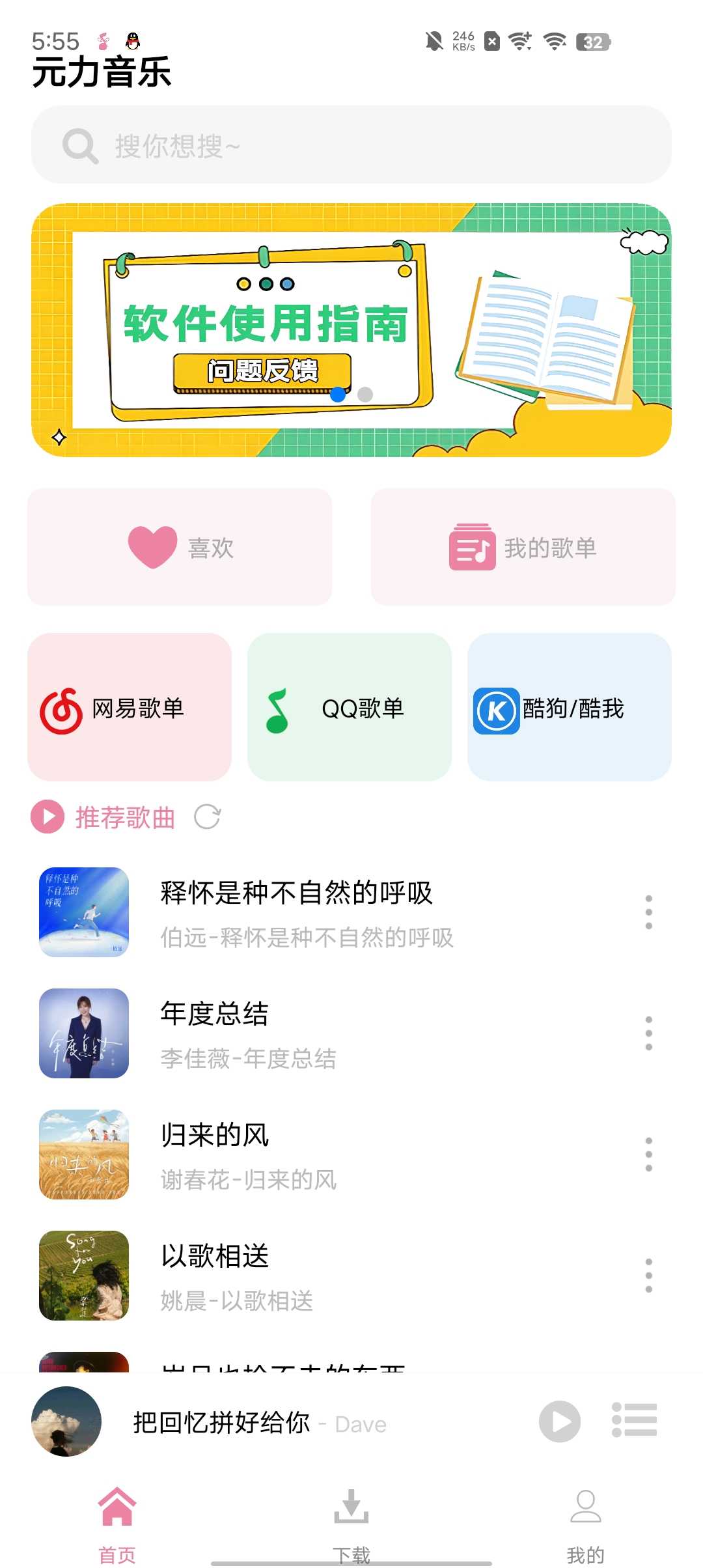Image resolution: width=703 pixels, height=1568 pixels.
Task: Open 我的歌单 playlists
Action: click(523, 547)
